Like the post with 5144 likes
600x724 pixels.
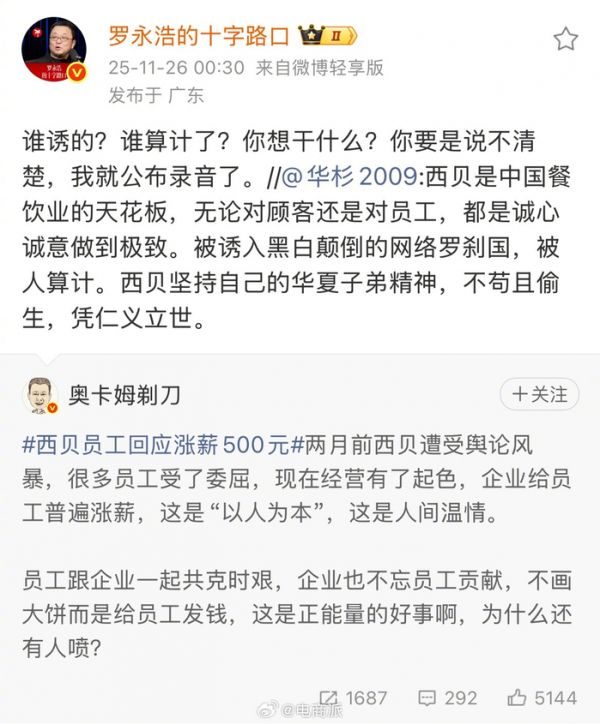[541, 697]
